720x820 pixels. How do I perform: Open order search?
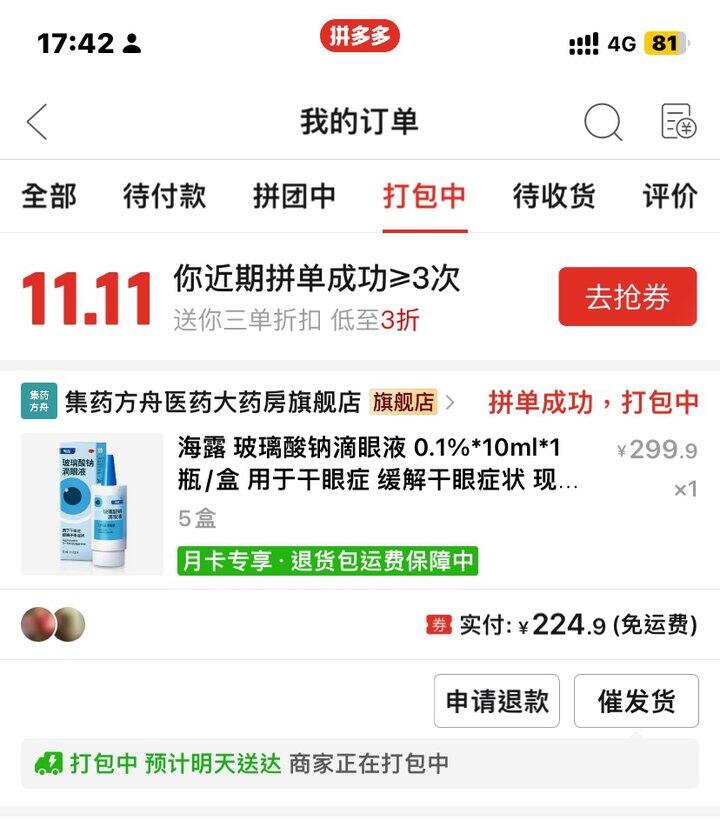(x=603, y=122)
